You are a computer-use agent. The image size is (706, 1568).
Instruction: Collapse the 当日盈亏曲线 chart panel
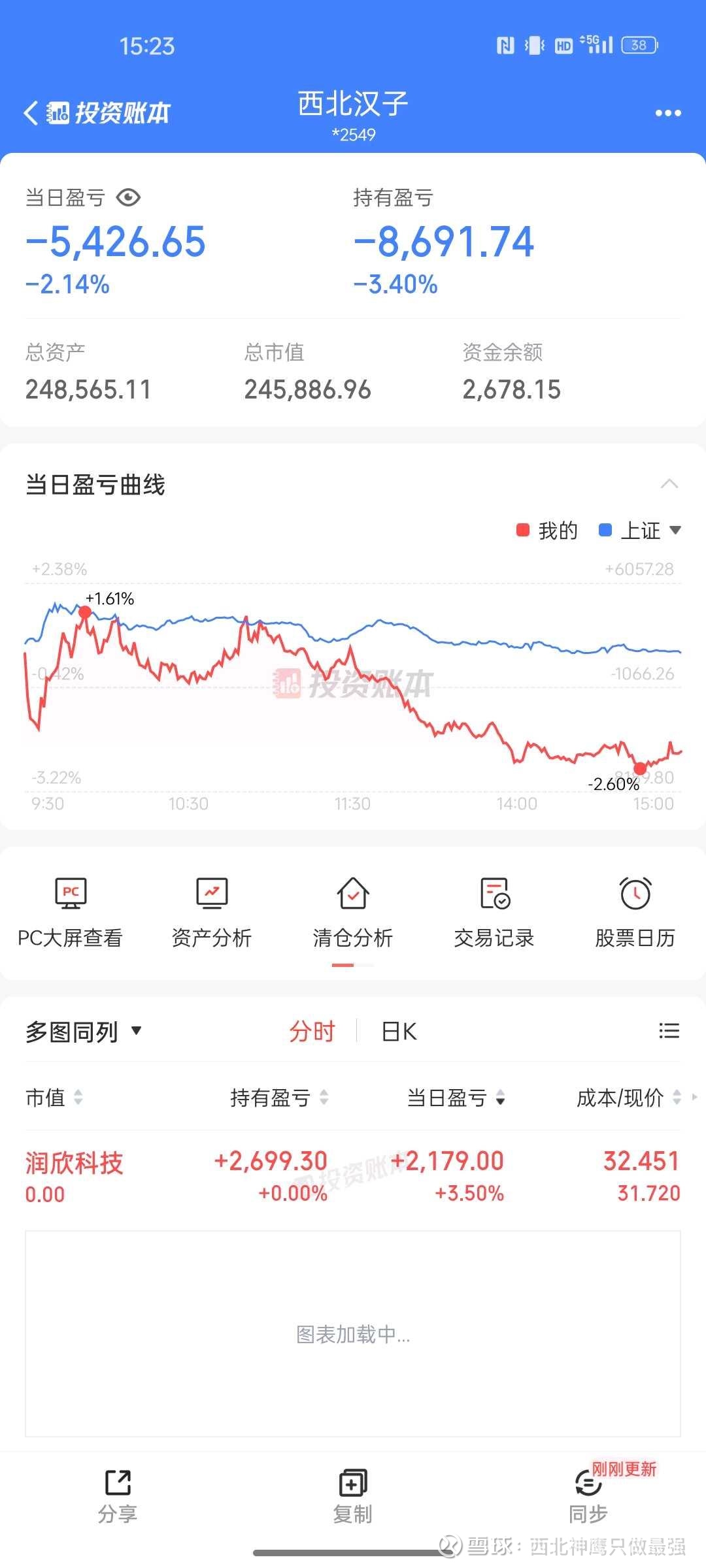[669, 483]
